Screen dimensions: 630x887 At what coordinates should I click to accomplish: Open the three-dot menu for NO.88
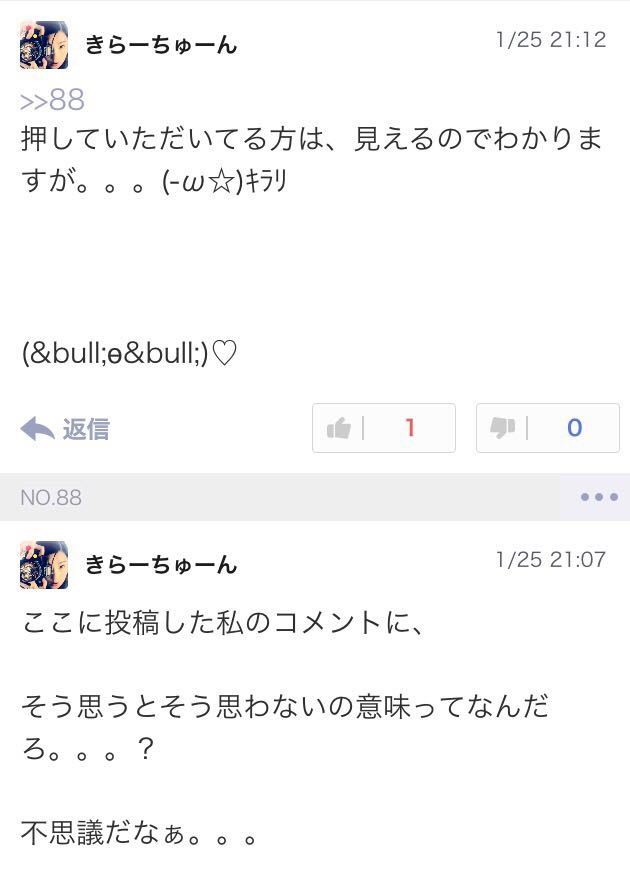[598, 497]
